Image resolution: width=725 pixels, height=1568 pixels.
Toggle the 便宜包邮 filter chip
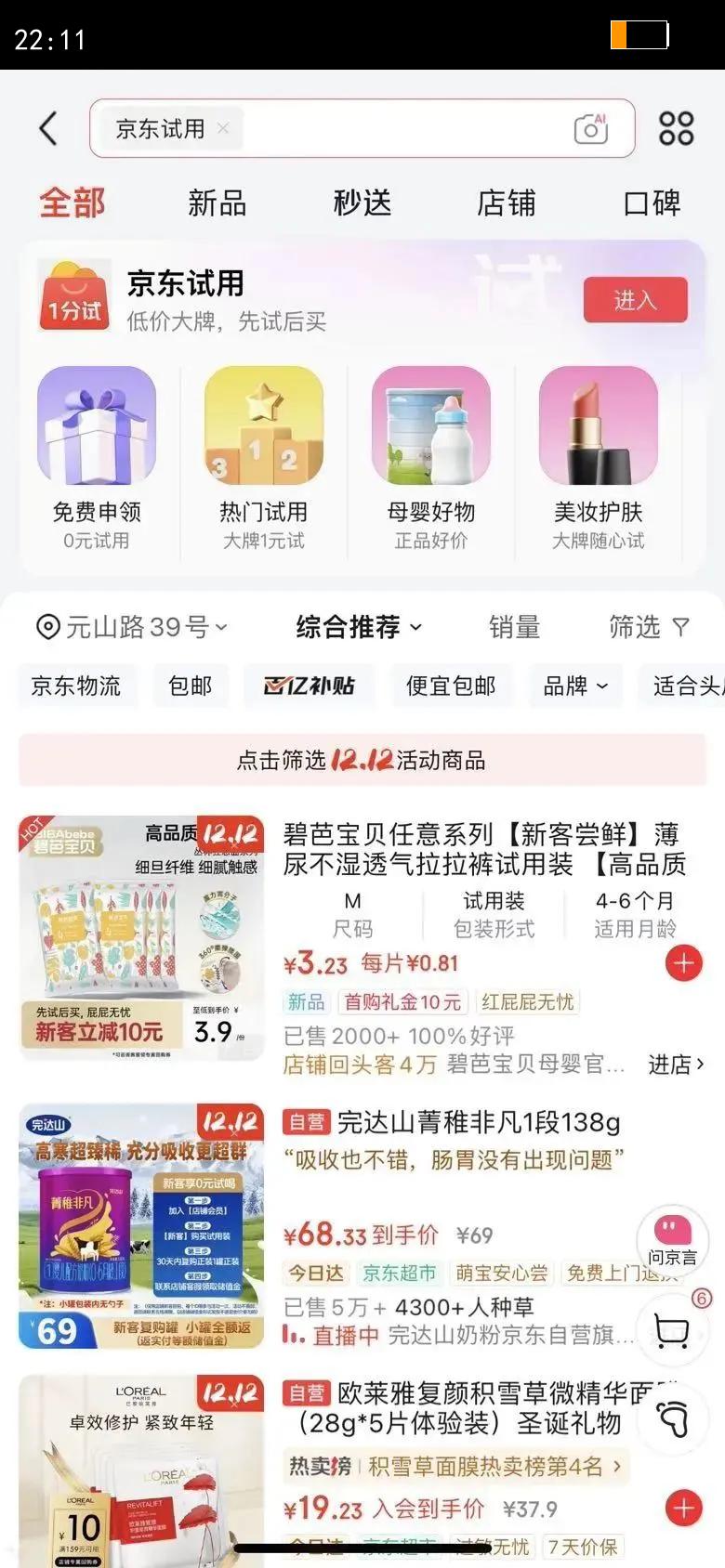click(453, 686)
